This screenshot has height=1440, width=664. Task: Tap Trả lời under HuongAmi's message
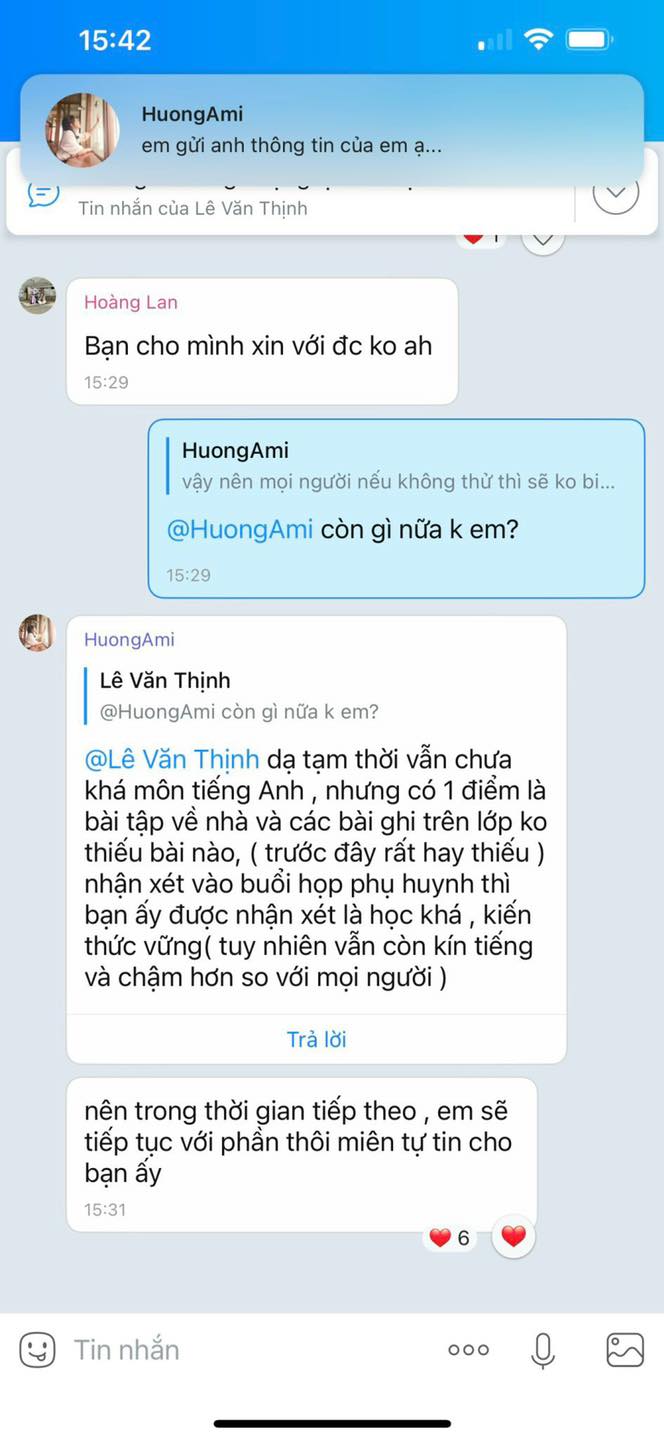pos(316,1039)
